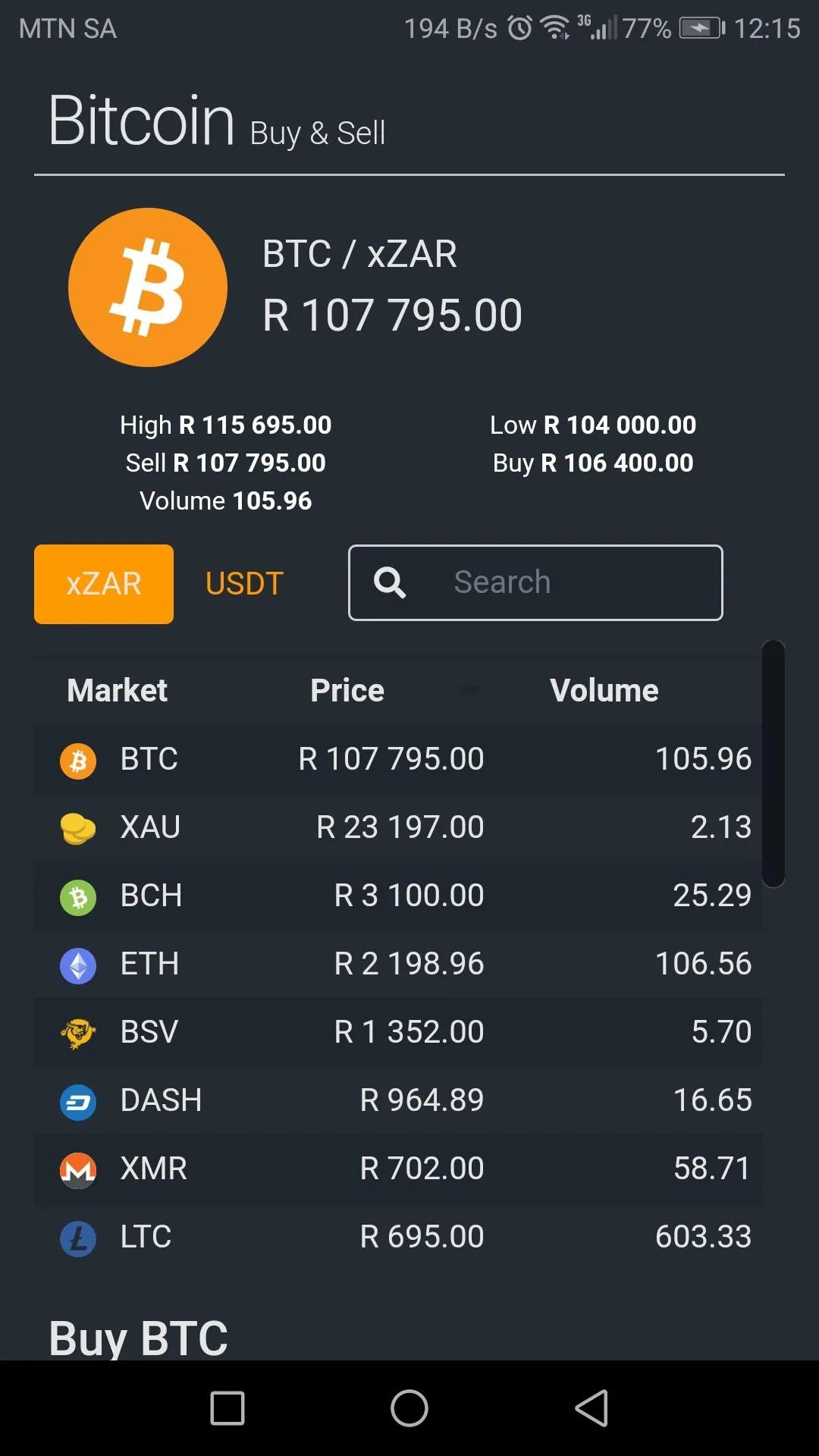Select the XMR market row
This screenshot has width=819, height=1456.
click(x=409, y=1169)
